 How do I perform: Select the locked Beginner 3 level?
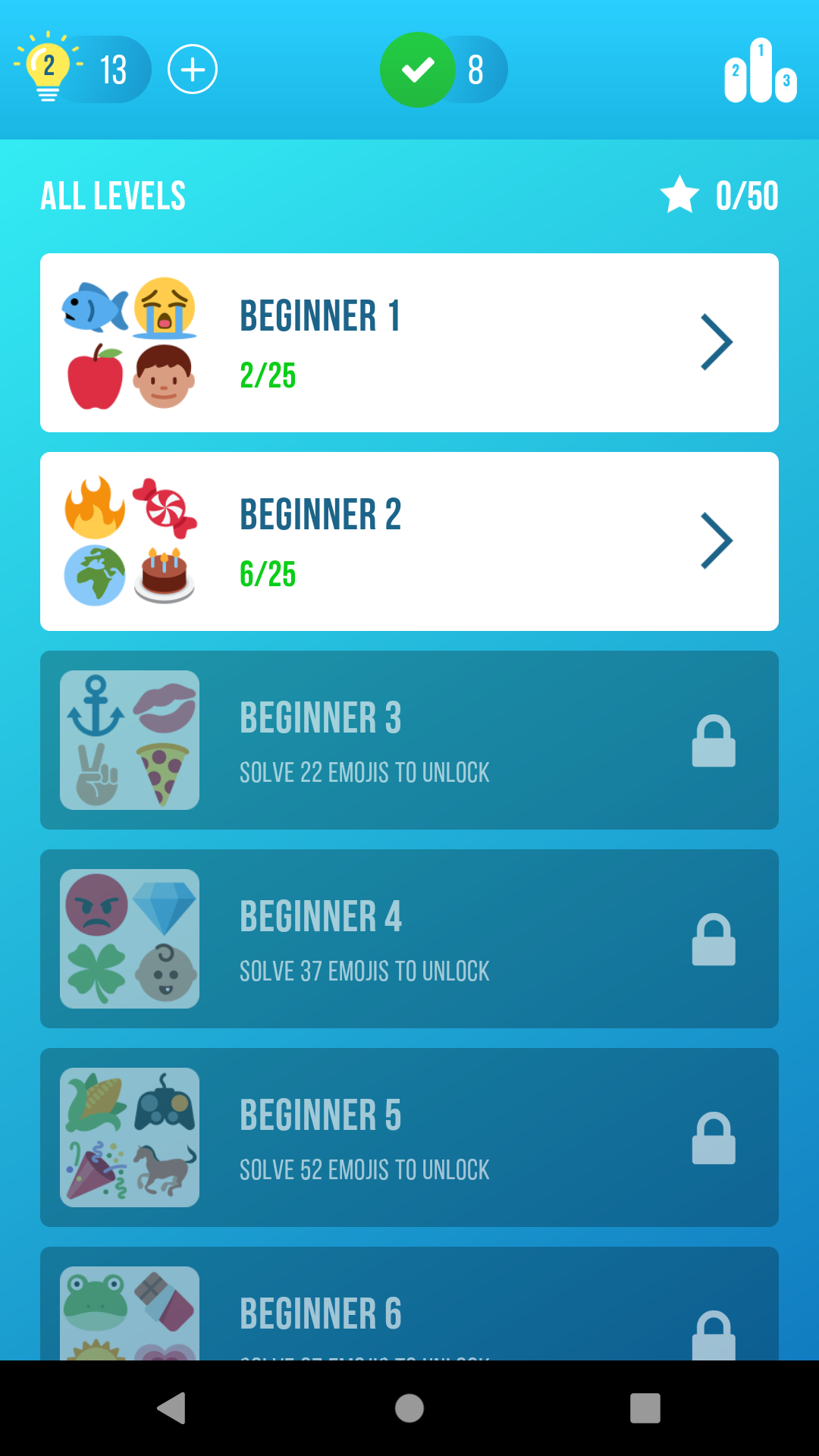(409, 740)
